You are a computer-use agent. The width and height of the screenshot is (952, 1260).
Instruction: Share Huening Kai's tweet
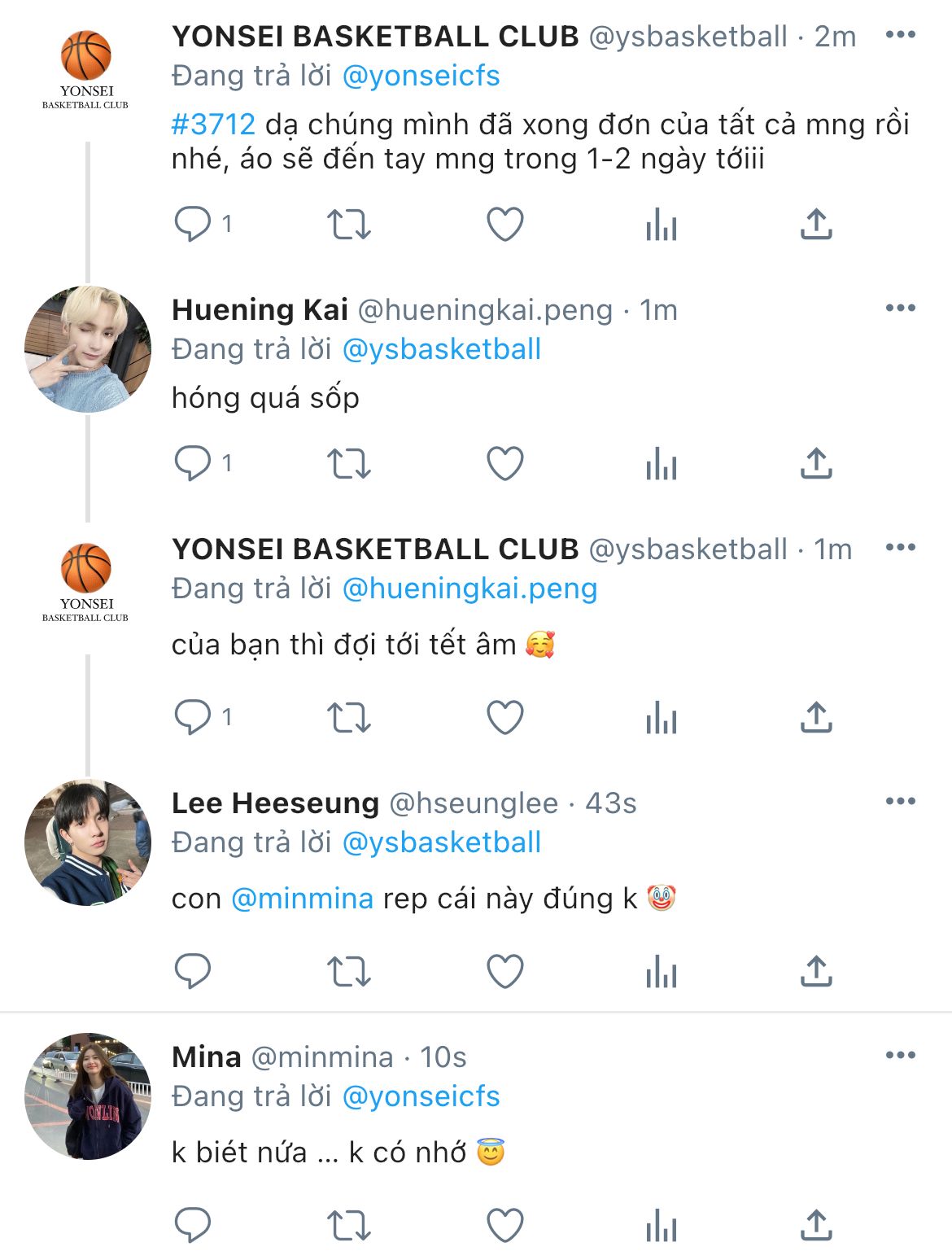click(x=816, y=463)
